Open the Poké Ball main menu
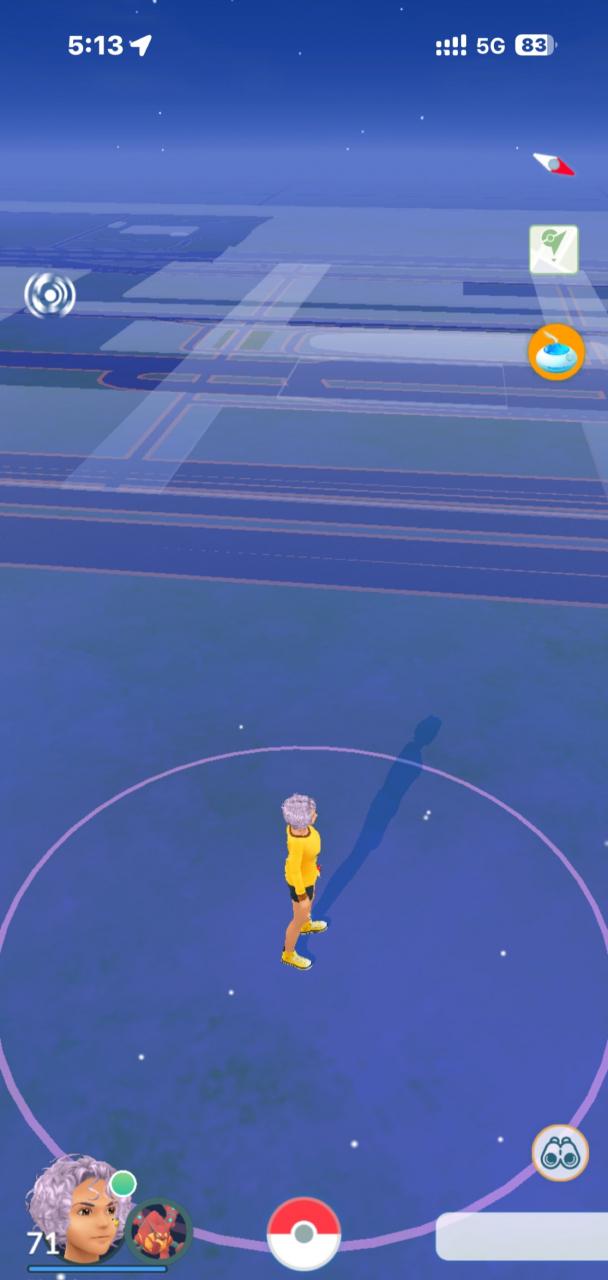The width and height of the screenshot is (608, 1280). tap(304, 1234)
